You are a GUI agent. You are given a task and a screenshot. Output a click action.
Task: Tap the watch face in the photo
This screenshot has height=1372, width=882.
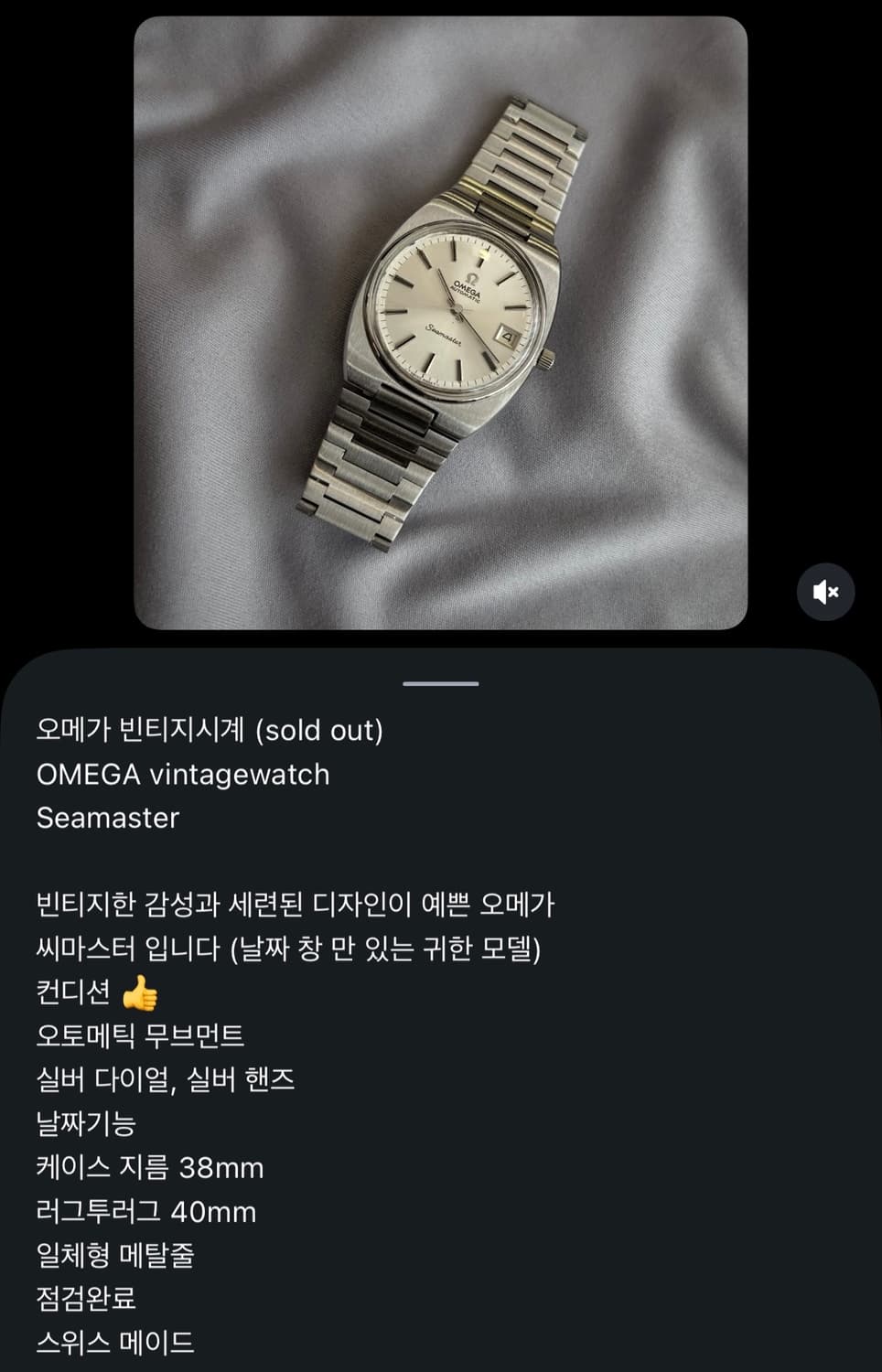tap(456, 306)
